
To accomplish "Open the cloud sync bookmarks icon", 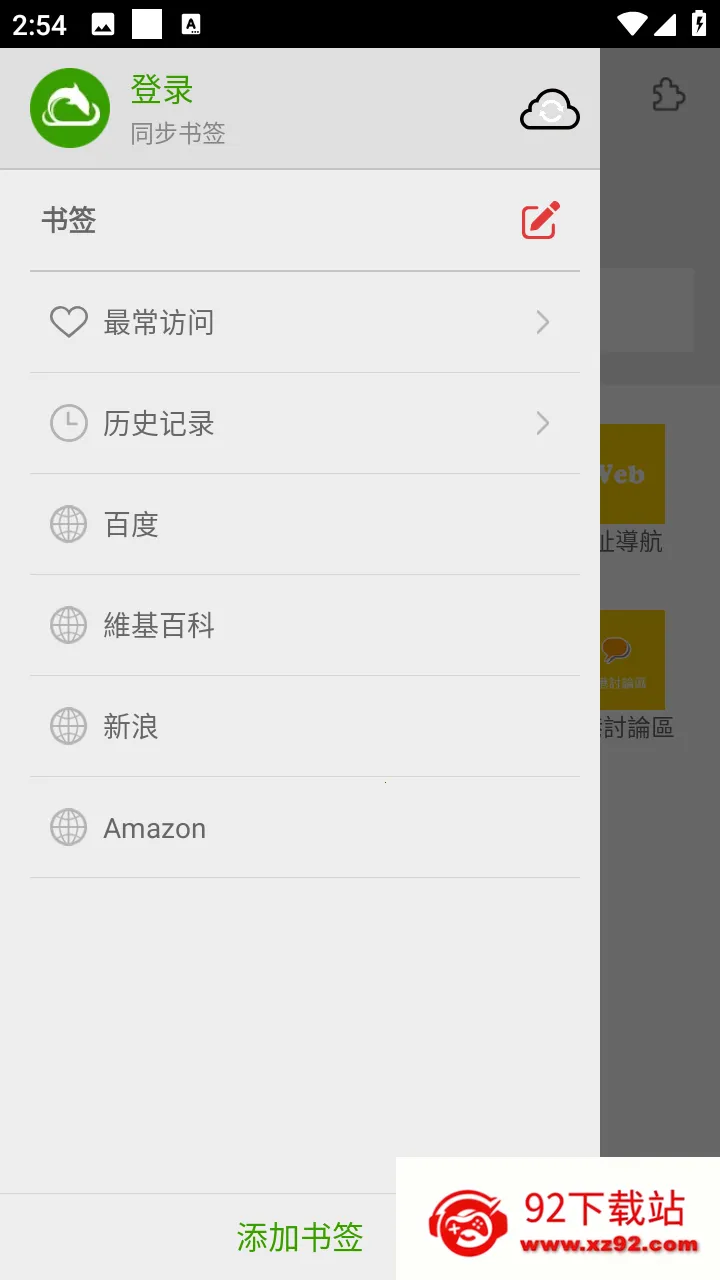I will (549, 108).
